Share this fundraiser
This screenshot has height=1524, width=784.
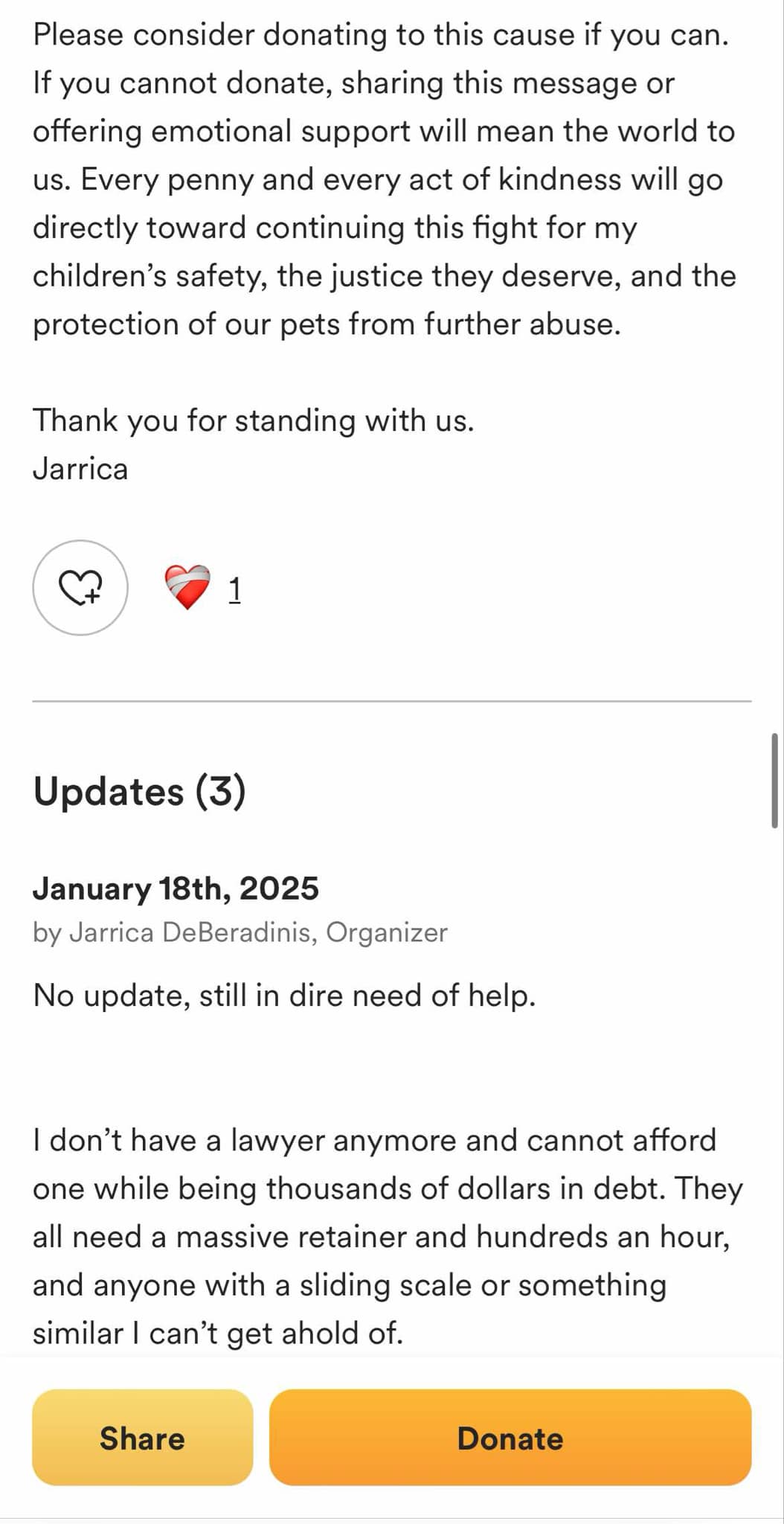coord(143,1438)
